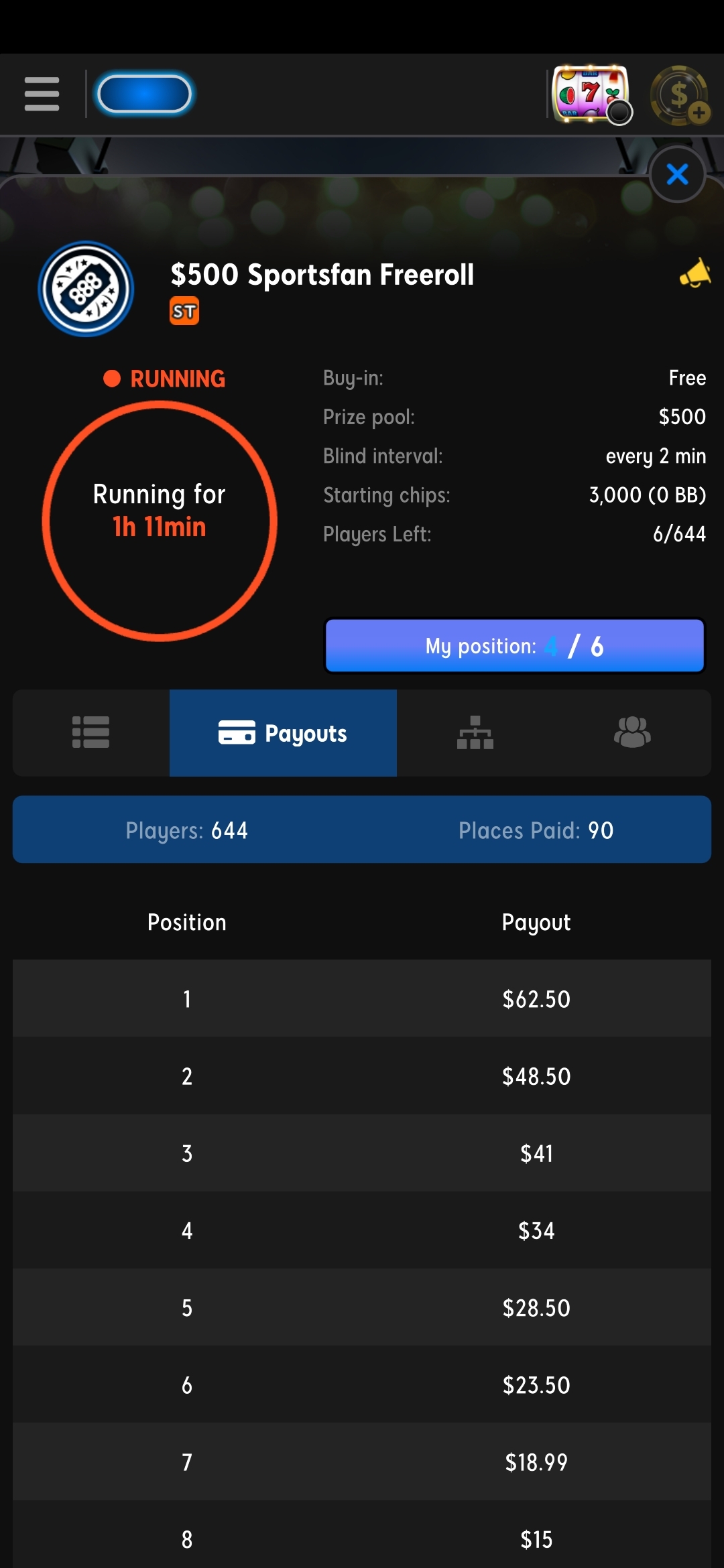724x1568 pixels.
Task: Select the Payouts tab
Action: 283,732
